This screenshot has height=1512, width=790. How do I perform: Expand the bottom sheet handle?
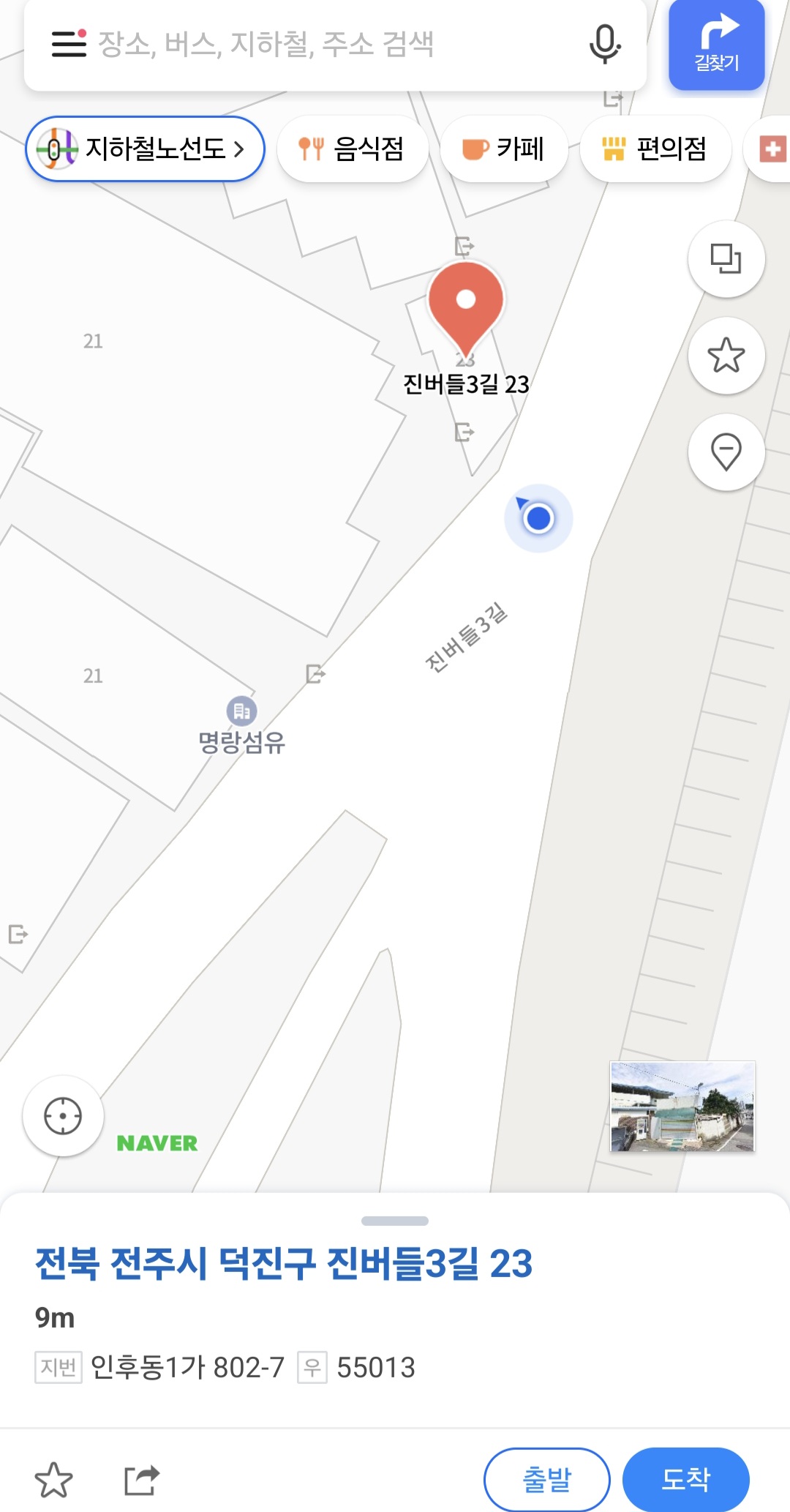pos(395,1221)
